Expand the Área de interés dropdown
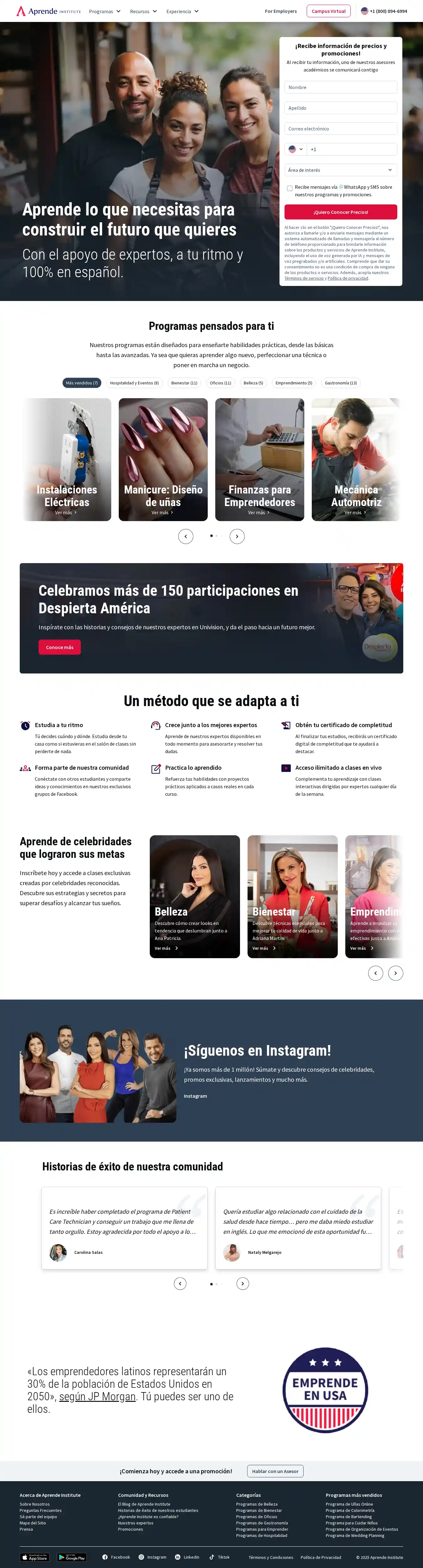This screenshot has height=1568, width=423. 340,171
